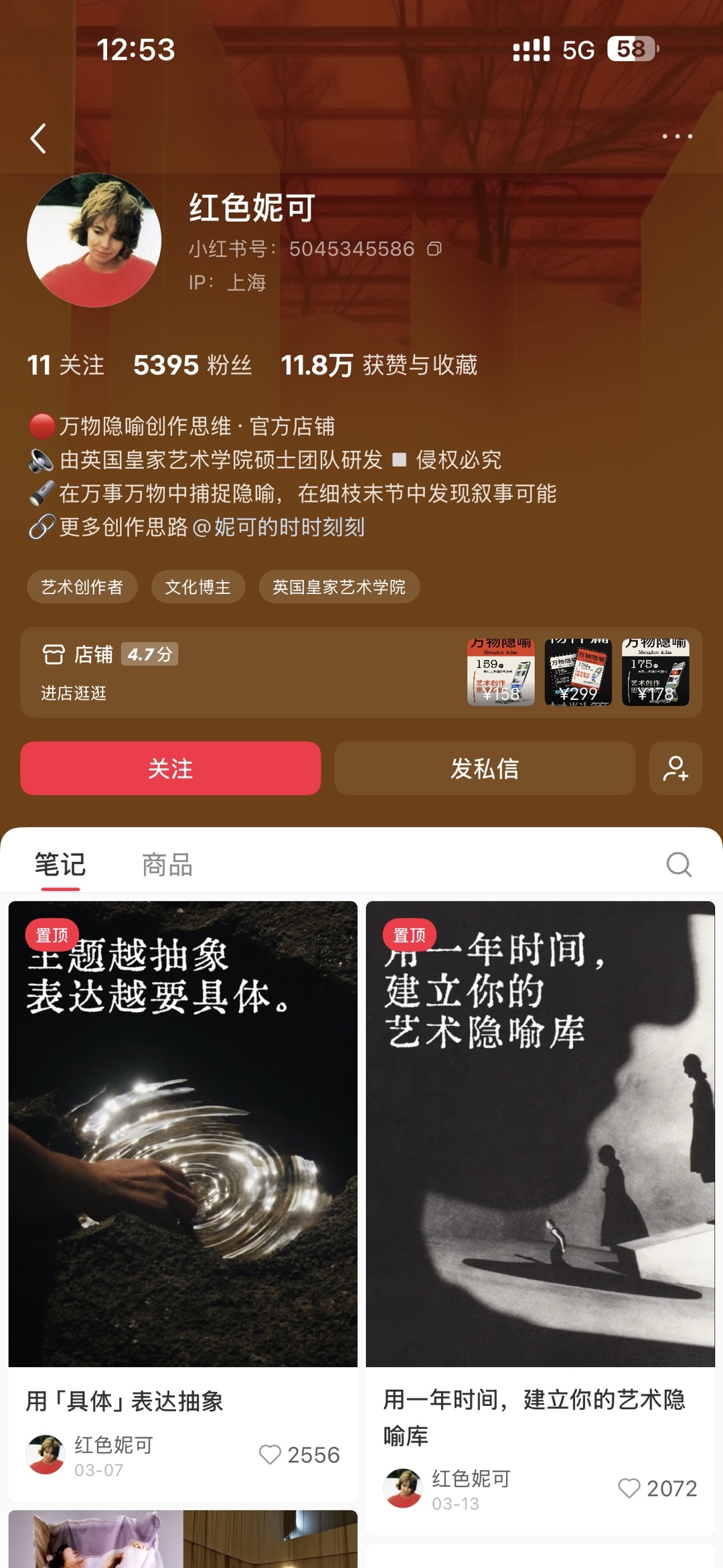The height and width of the screenshot is (1568, 723).
Task: Open the shop product priced ¥299
Action: (x=578, y=672)
